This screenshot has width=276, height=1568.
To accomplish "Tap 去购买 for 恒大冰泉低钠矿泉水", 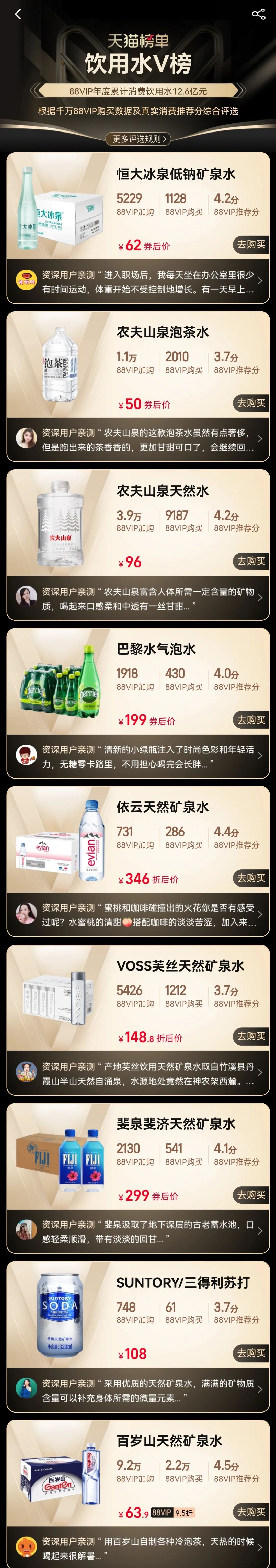I will tap(251, 245).
